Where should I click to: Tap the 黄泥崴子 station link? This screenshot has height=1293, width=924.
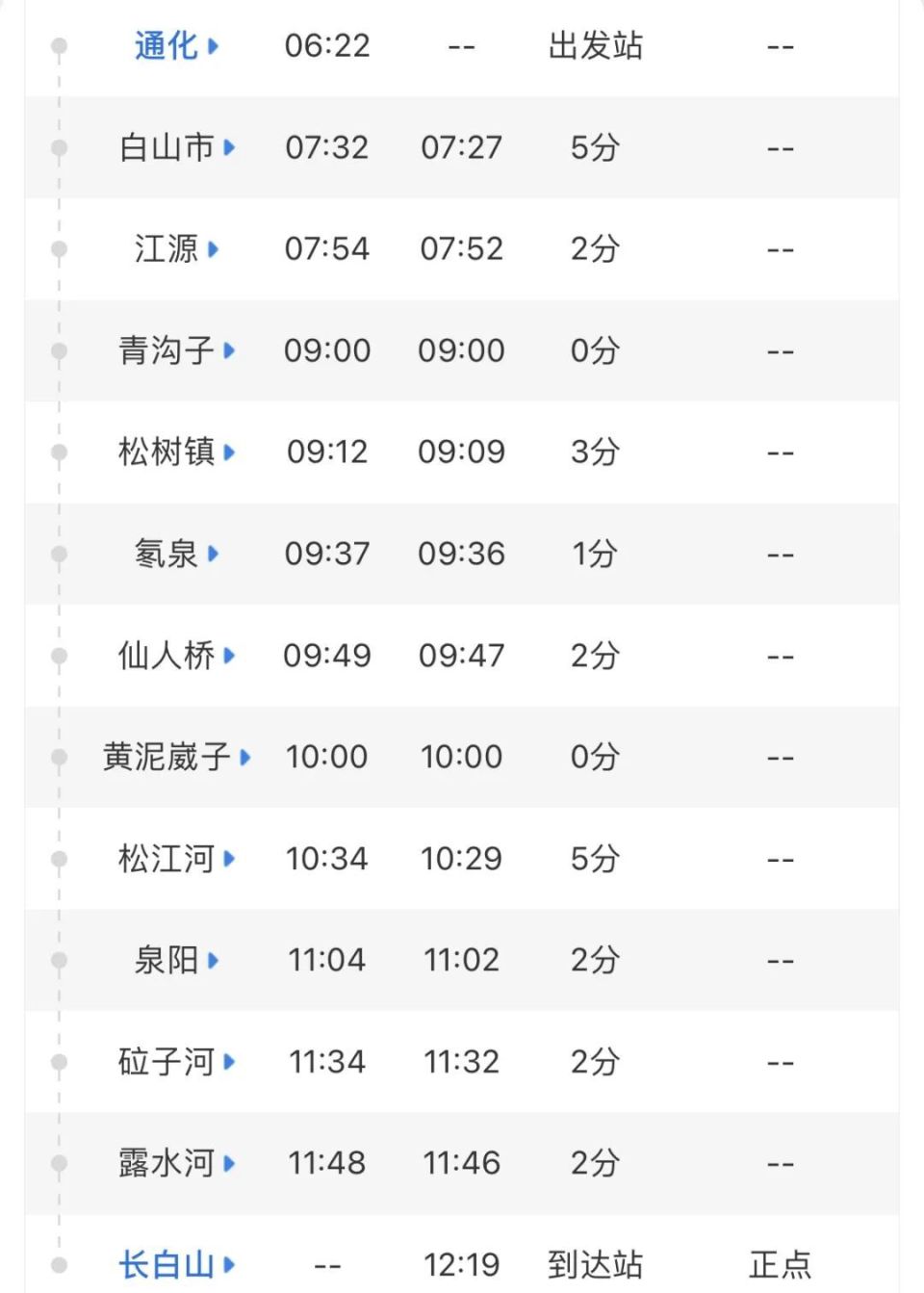175,757
